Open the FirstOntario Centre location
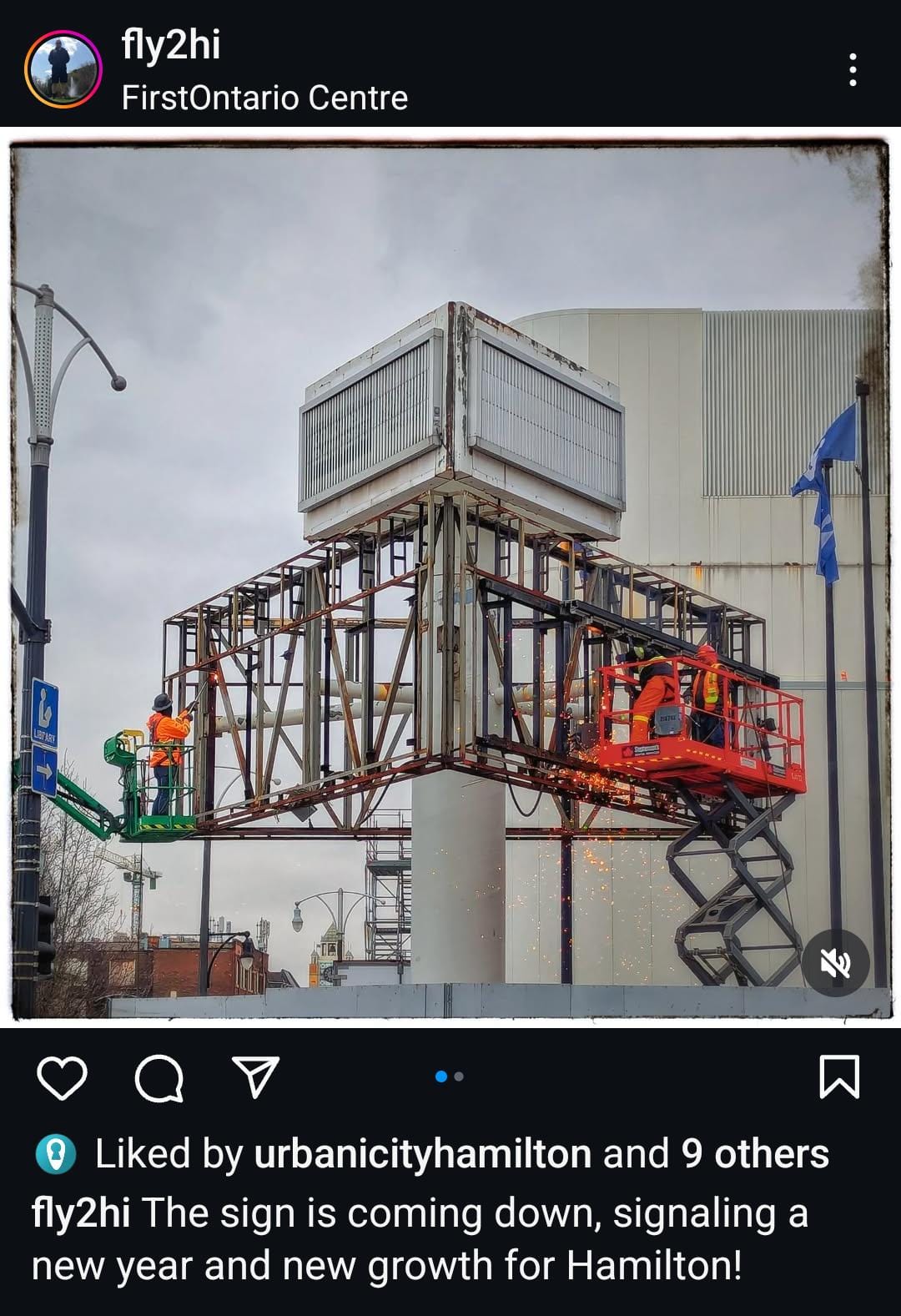This screenshot has height=1316, width=901. coord(264,98)
